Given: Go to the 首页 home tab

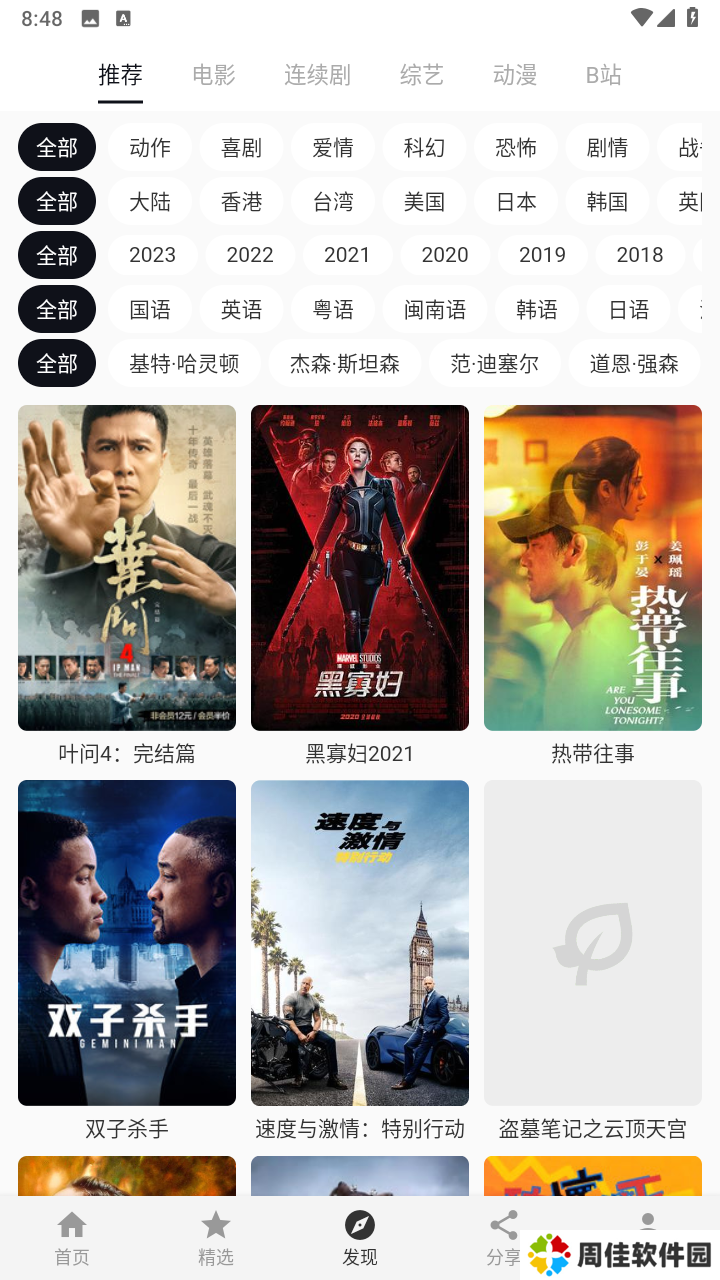Looking at the screenshot, I should click(x=72, y=1238).
